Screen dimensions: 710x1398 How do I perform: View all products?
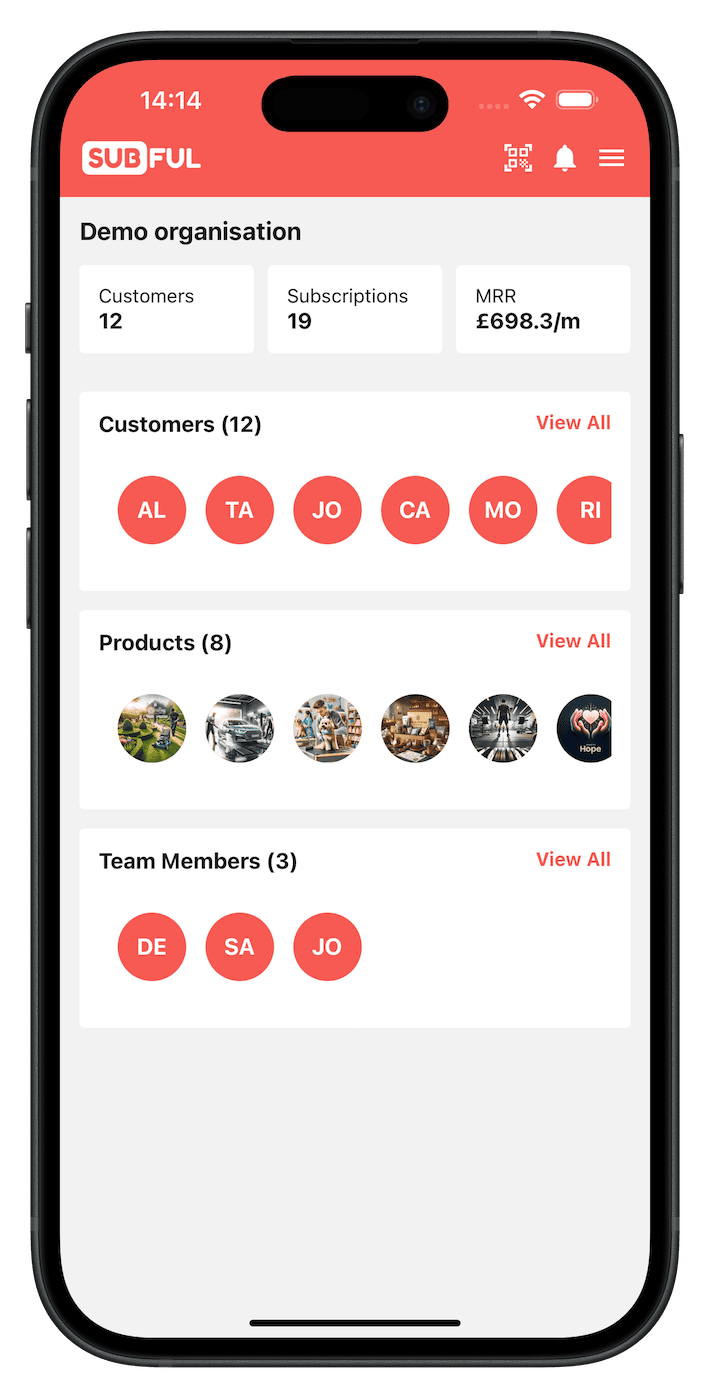pos(573,641)
